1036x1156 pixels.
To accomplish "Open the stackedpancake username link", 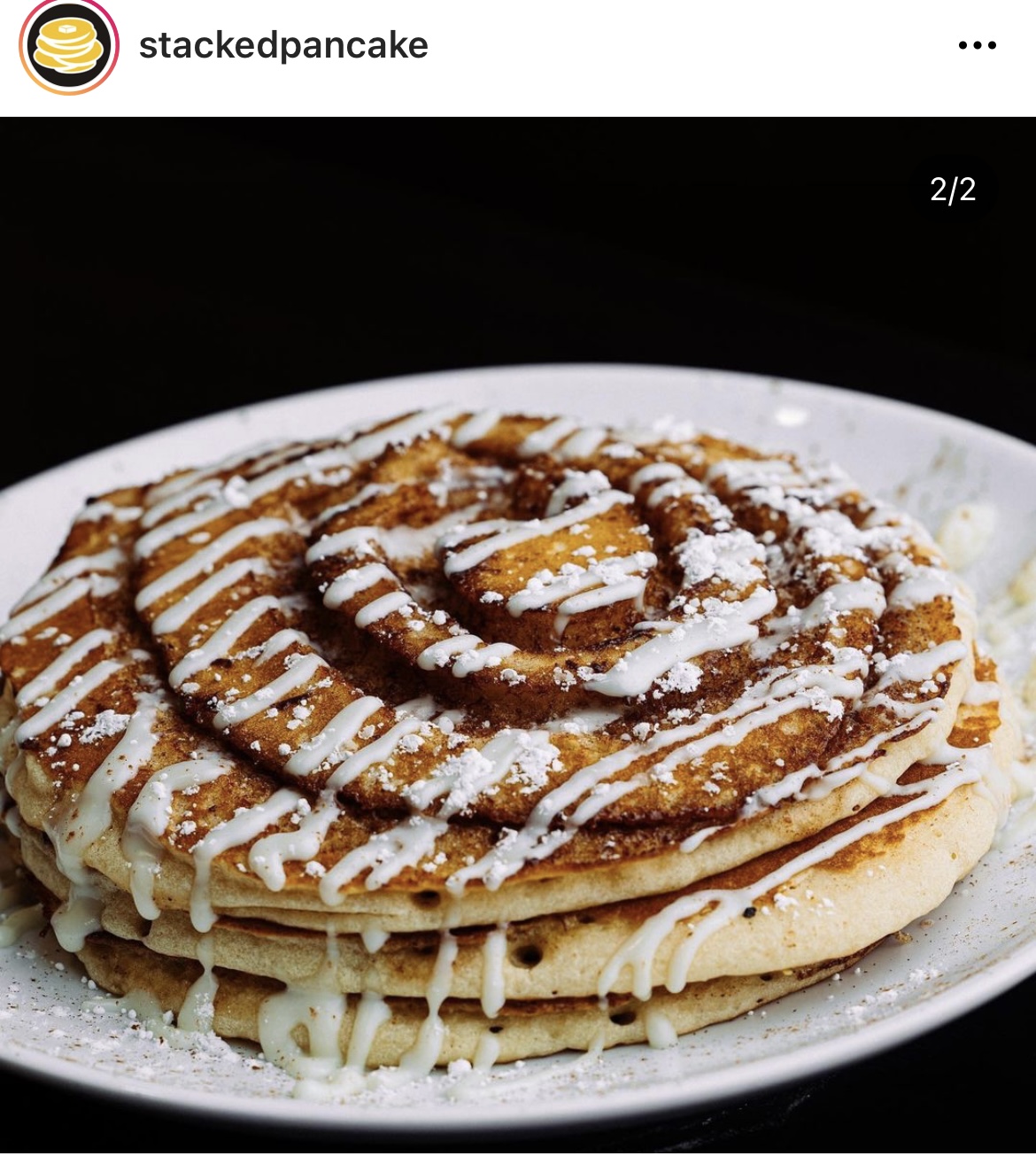I will pos(283,45).
